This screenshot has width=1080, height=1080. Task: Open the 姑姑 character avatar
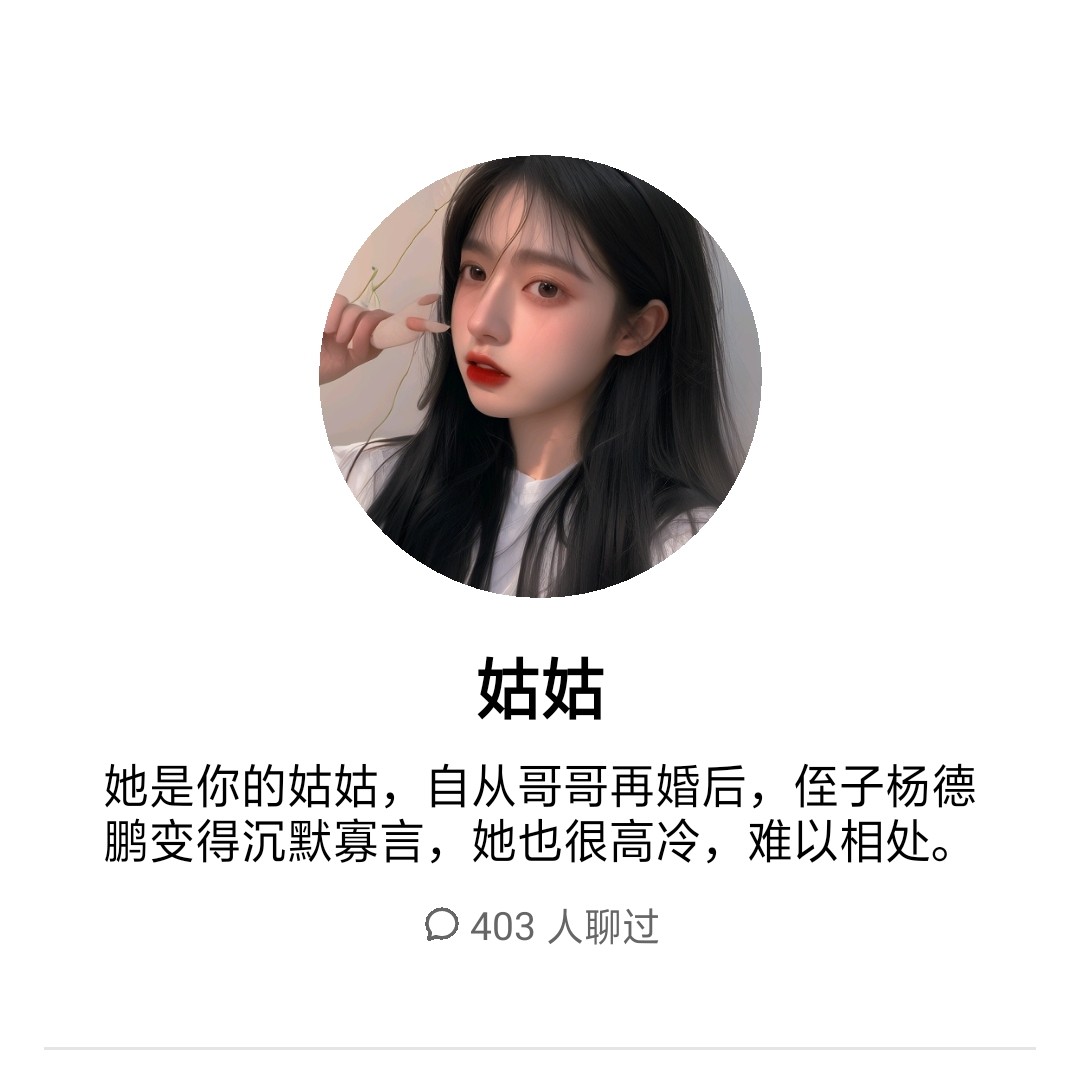pos(540,377)
